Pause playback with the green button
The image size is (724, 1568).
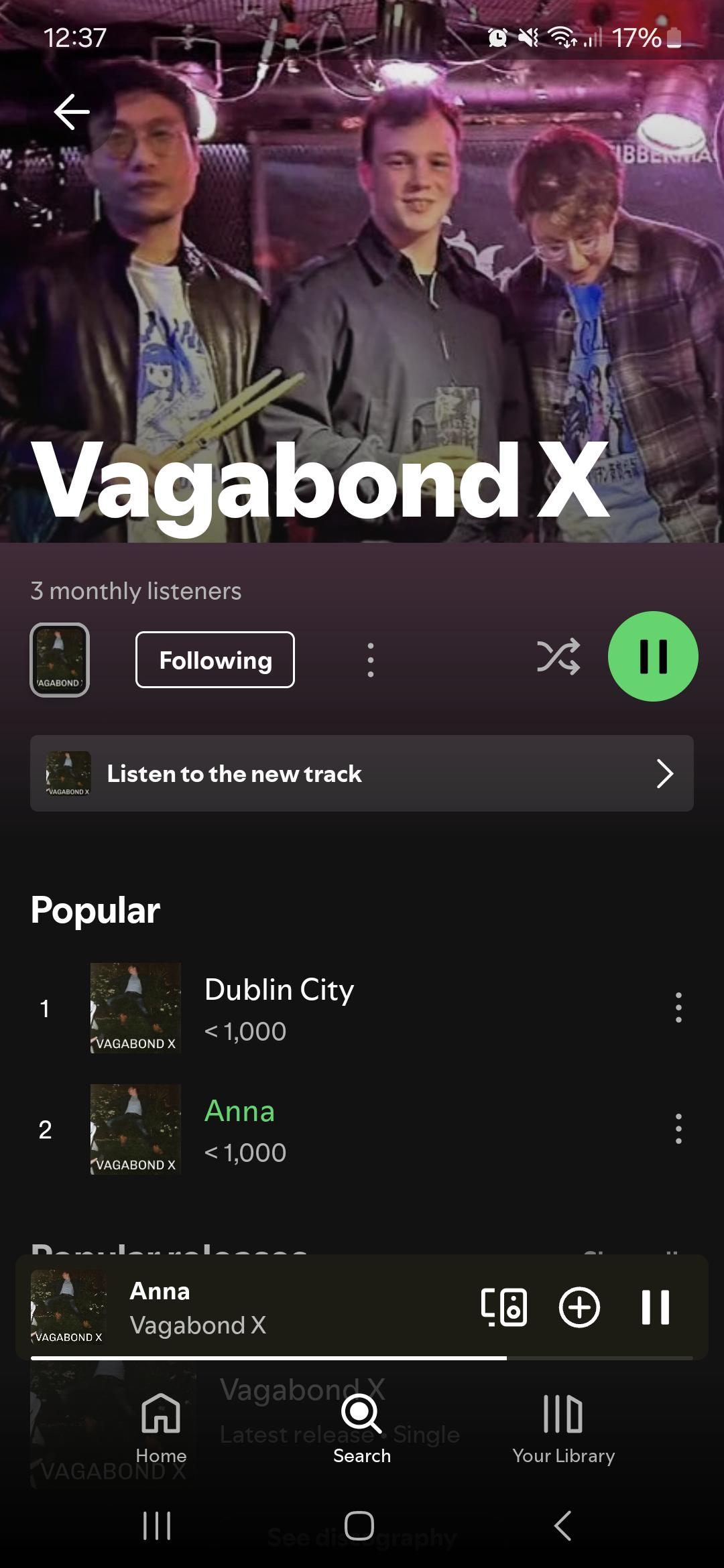point(653,657)
